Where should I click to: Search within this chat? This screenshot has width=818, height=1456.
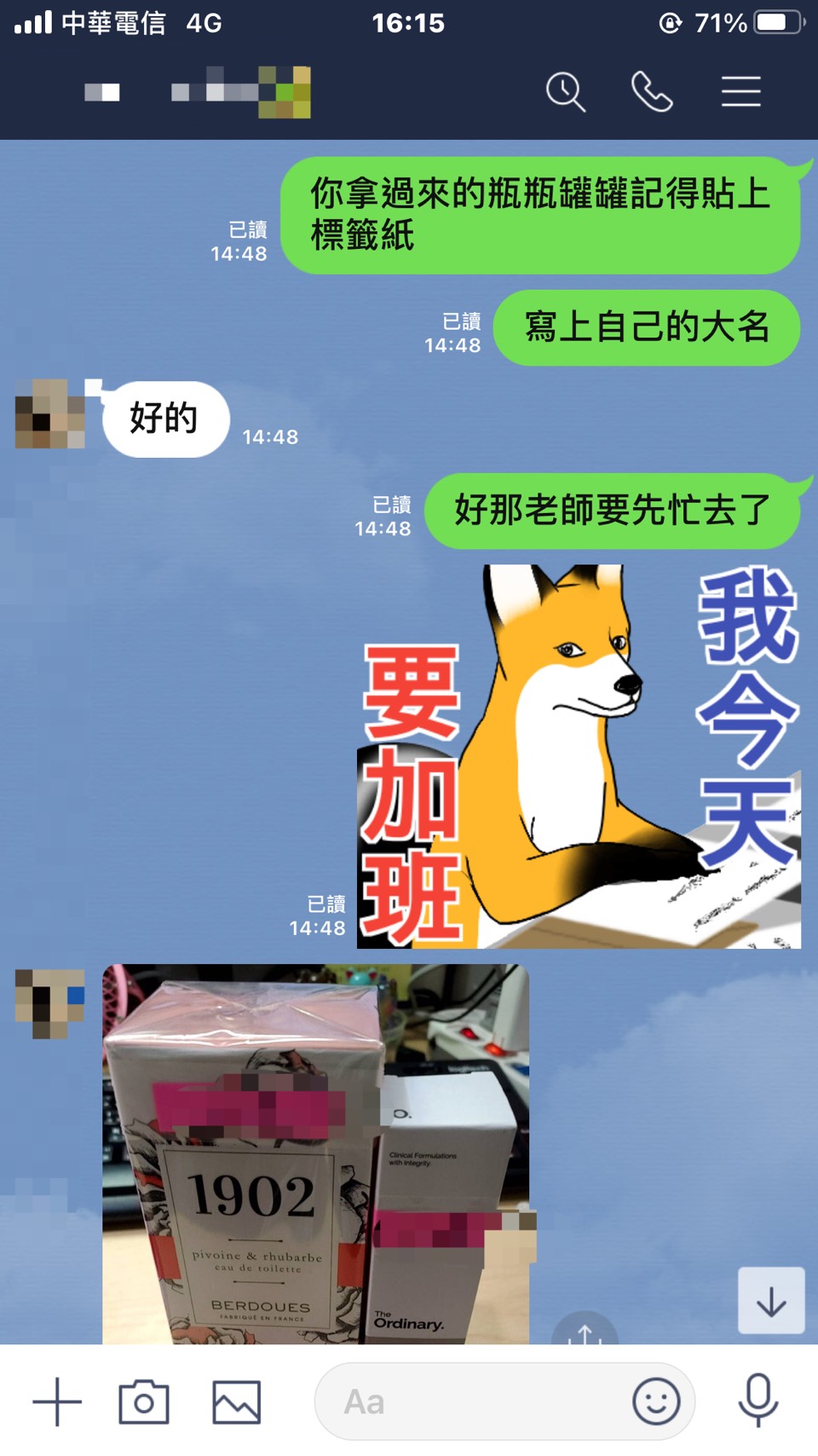click(x=566, y=92)
